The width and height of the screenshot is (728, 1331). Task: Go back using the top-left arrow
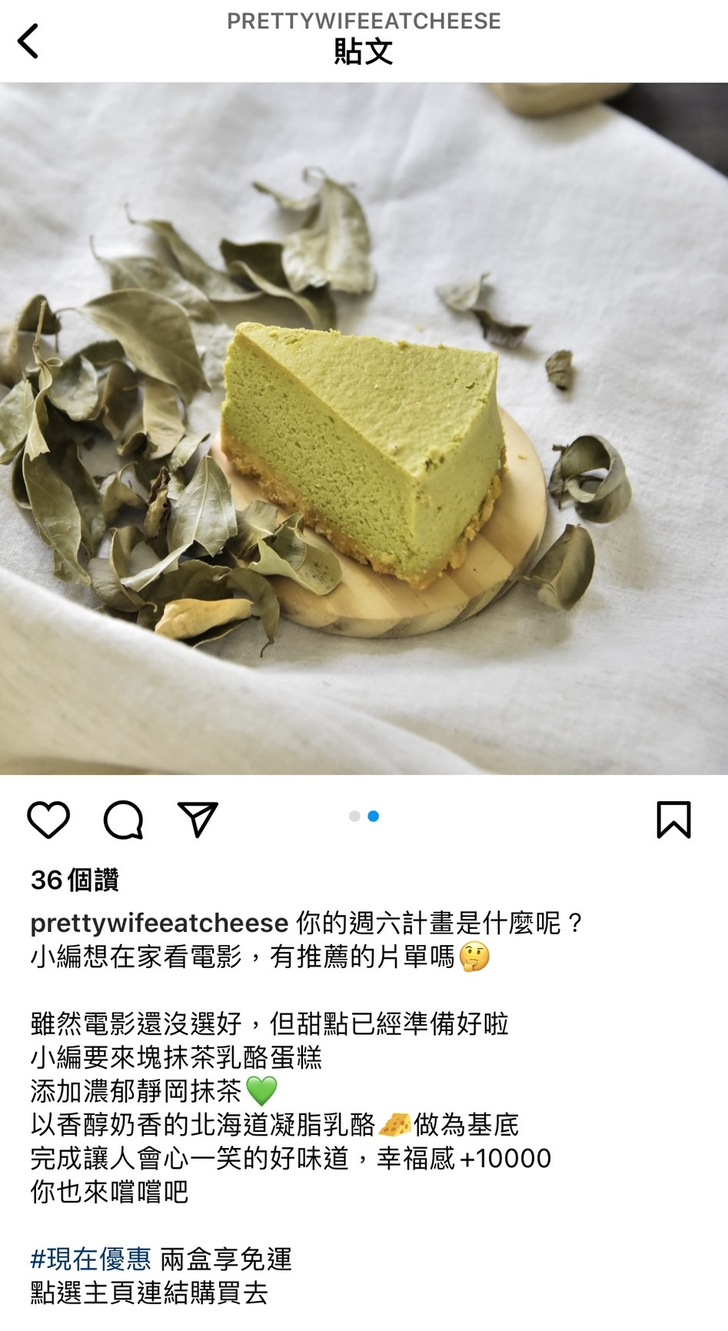tap(29, 41)
